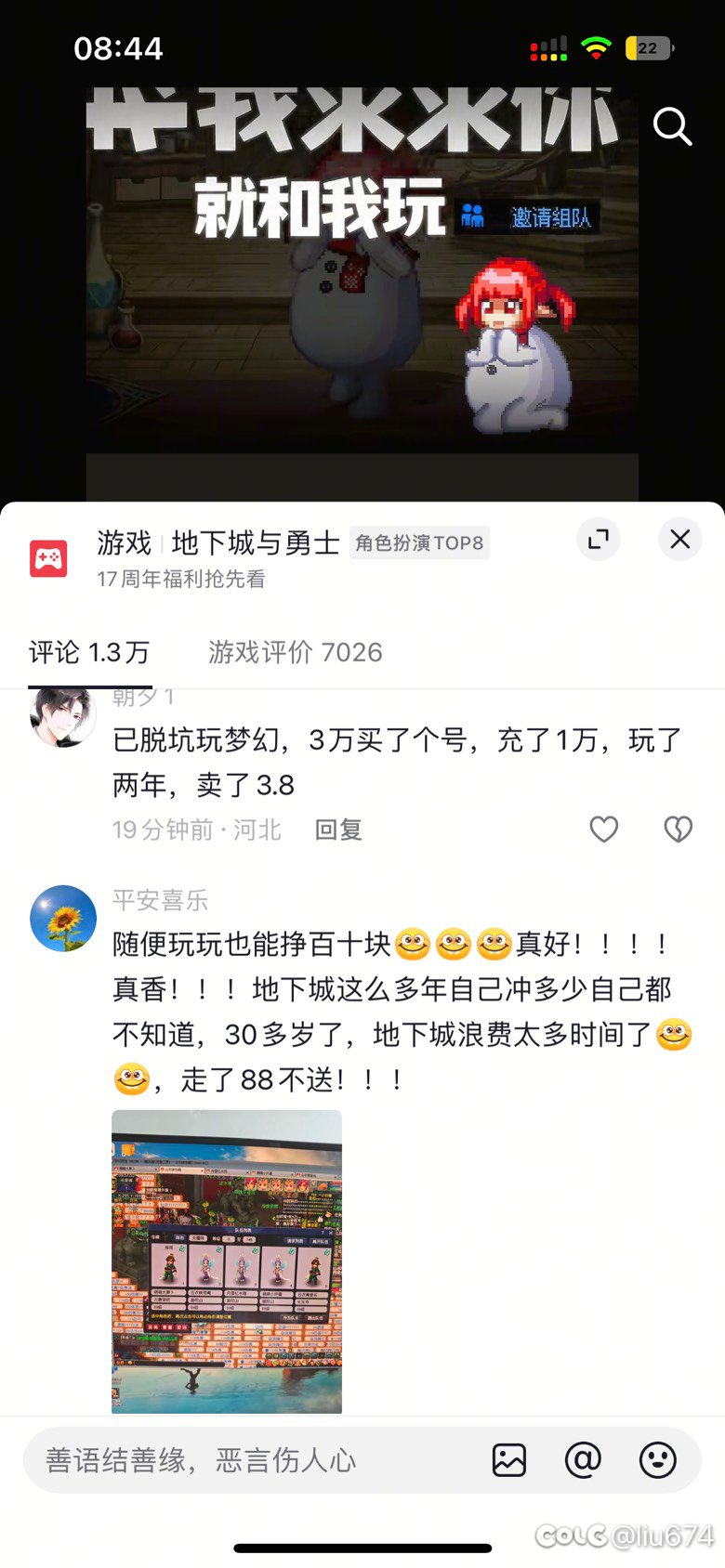
Task: Expand the comments panel to full screen
Action: point(599,539)
